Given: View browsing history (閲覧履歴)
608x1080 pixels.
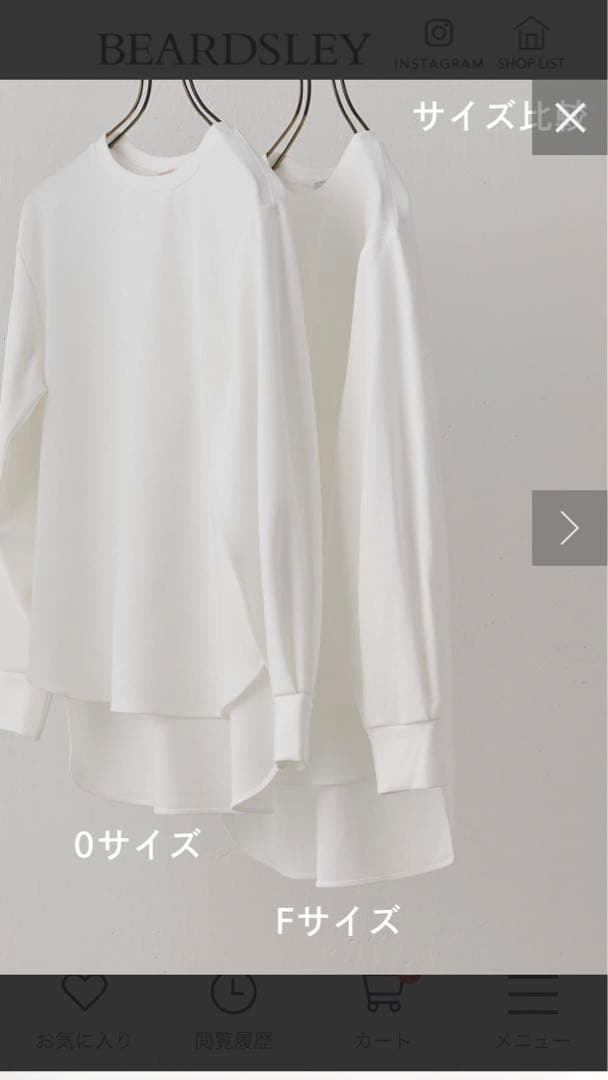Looking at the screenshot, I should coord(233,1009).
